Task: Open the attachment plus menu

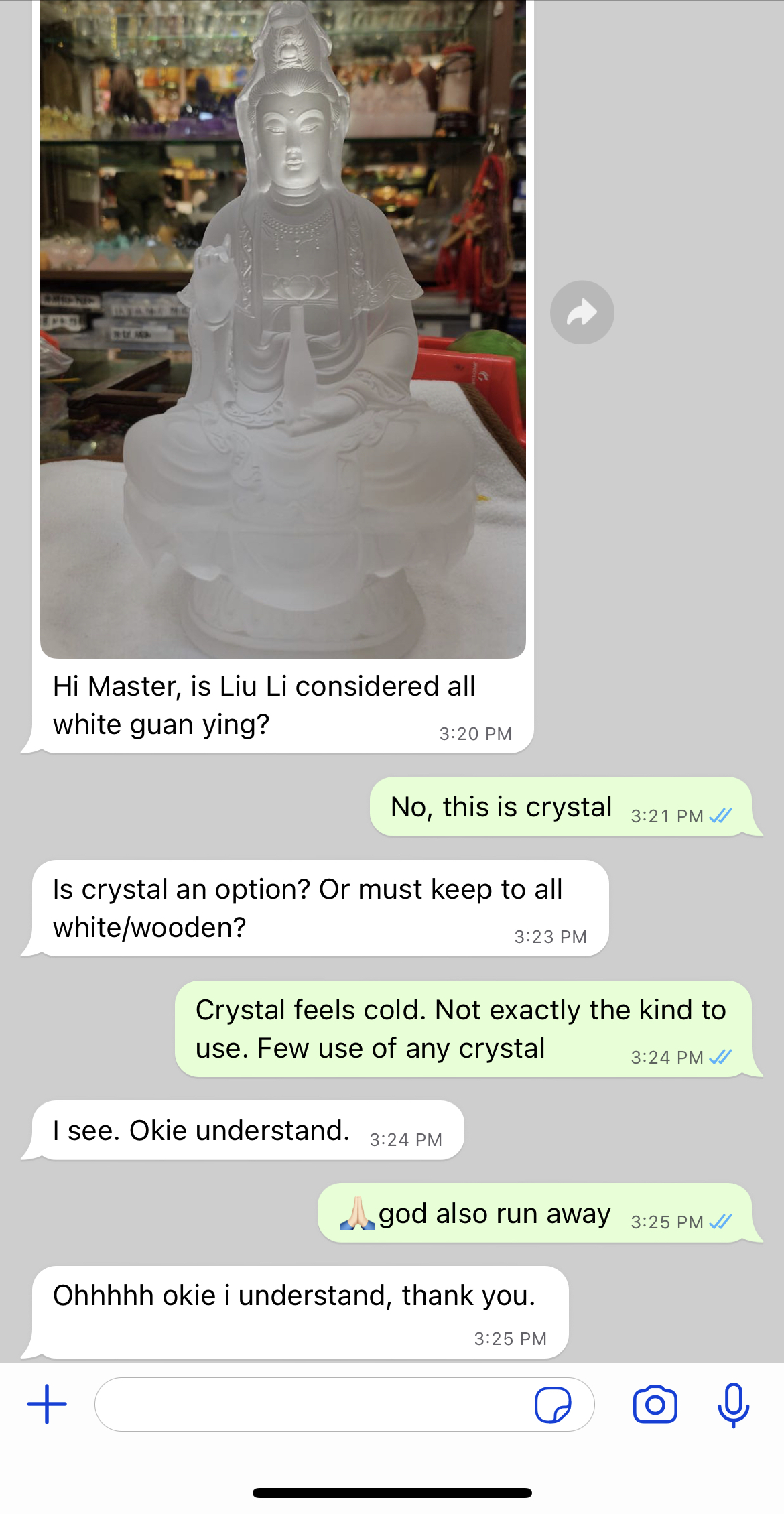Action: coord(47,1404)
